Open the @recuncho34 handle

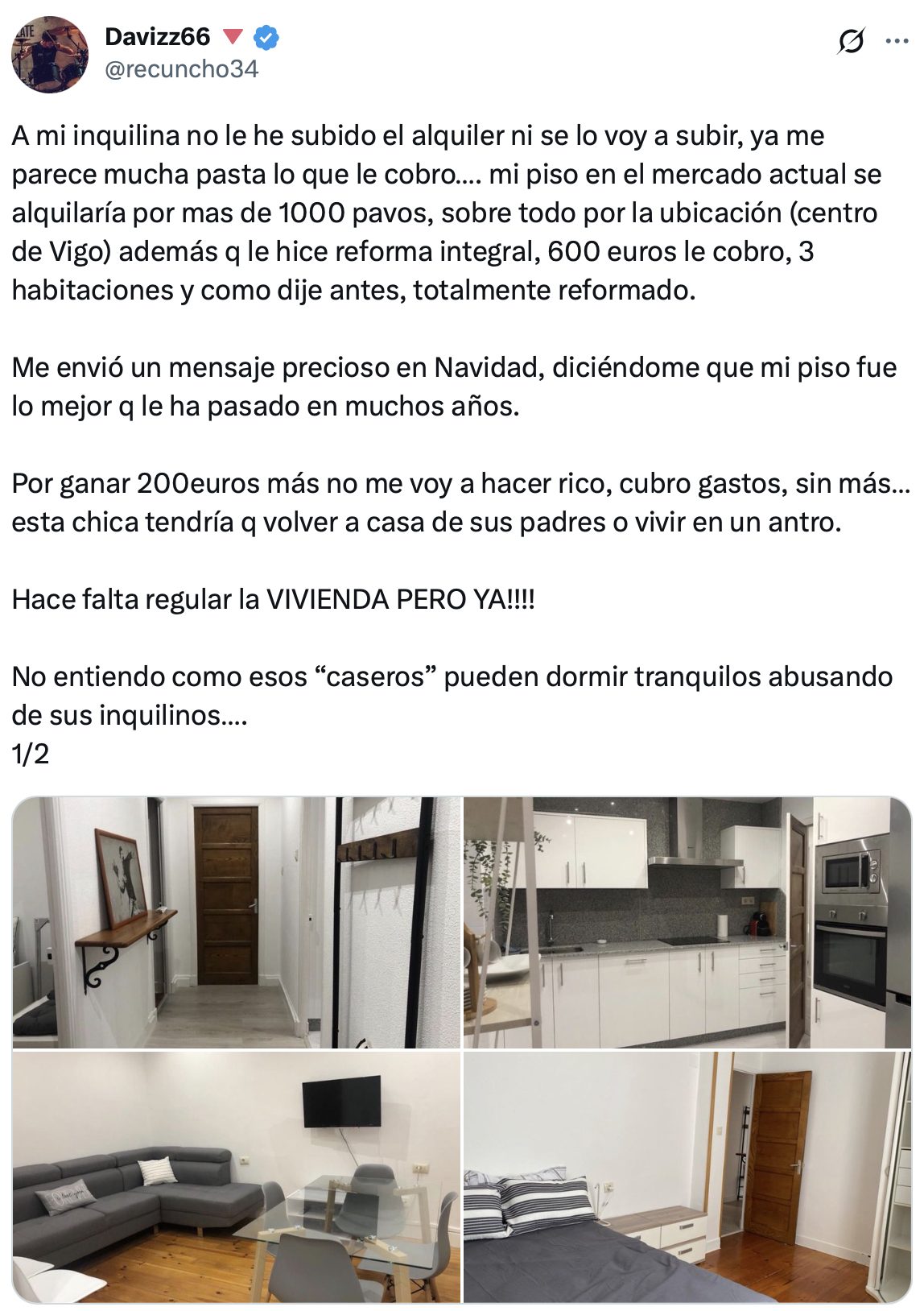[x=182, y=69]
